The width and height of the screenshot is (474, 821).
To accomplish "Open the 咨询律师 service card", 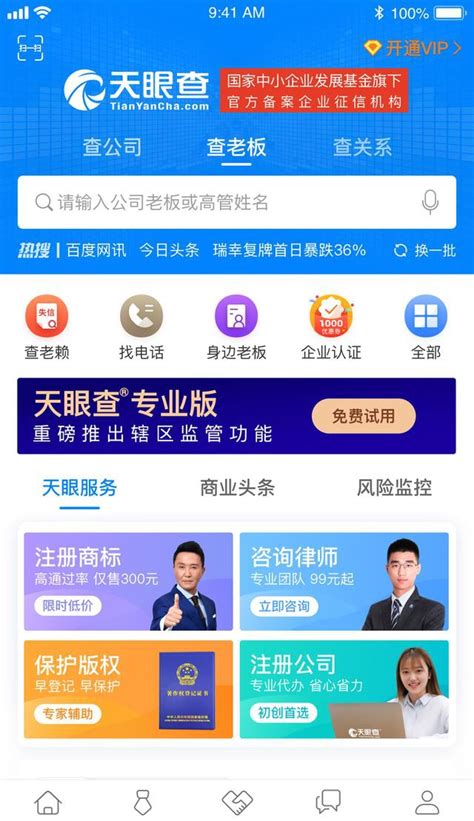I will pos(344,581).
